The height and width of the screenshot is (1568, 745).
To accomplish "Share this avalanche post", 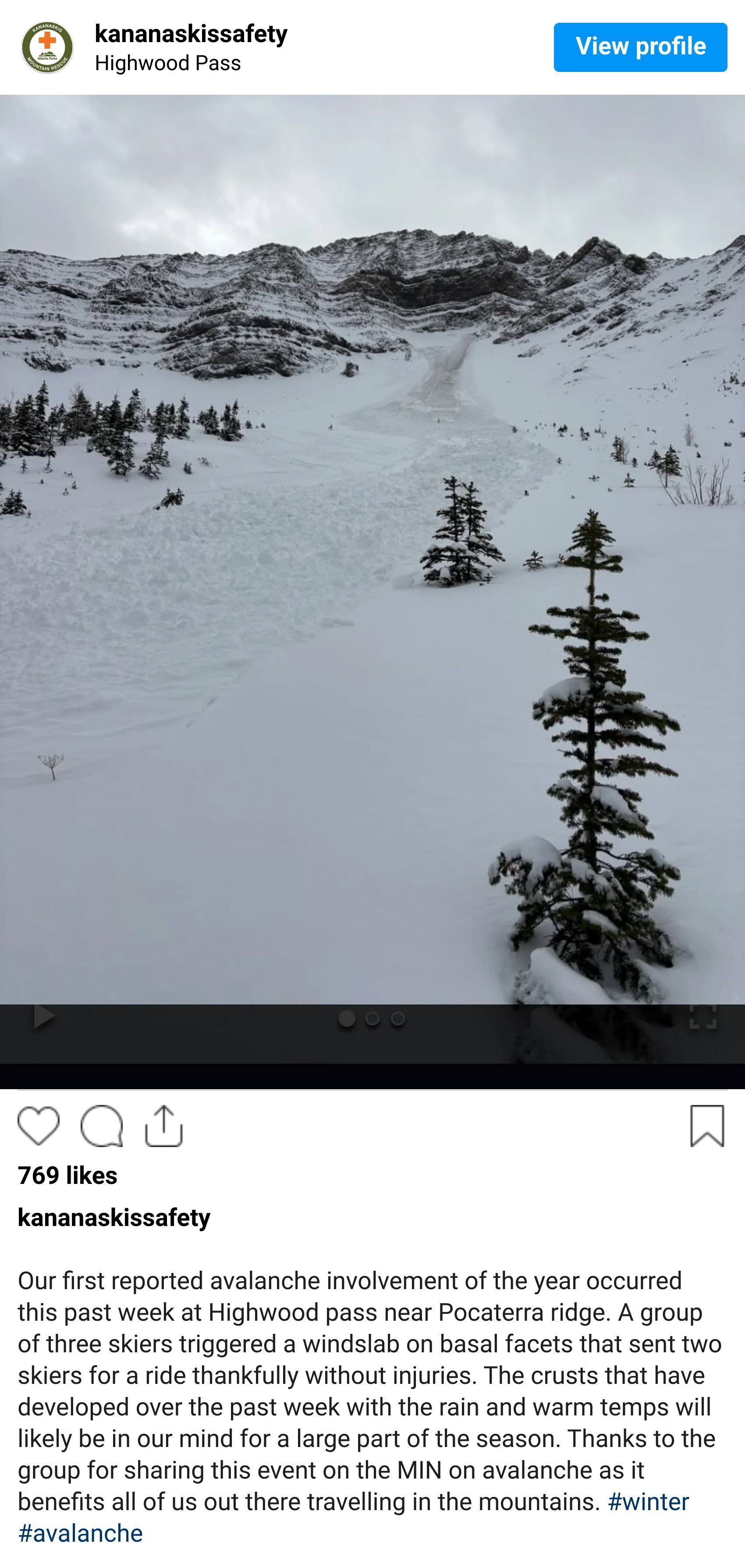I will 163,1126.
